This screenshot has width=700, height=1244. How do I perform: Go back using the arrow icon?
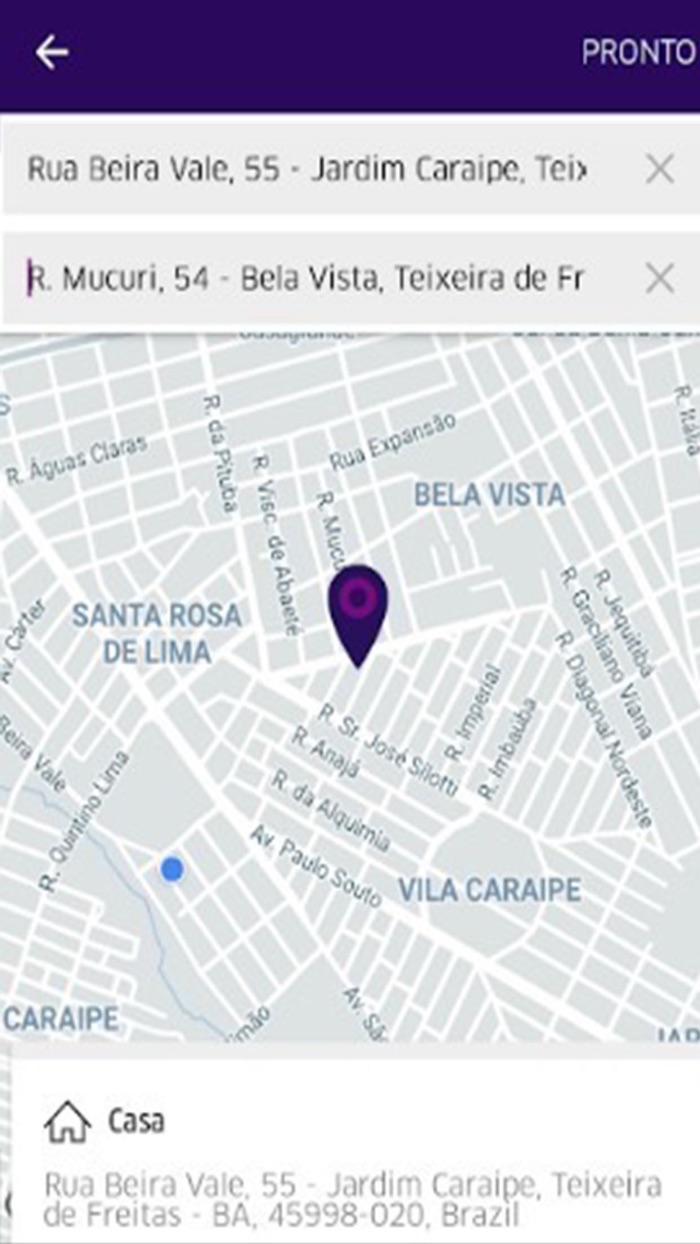(52, 53)
